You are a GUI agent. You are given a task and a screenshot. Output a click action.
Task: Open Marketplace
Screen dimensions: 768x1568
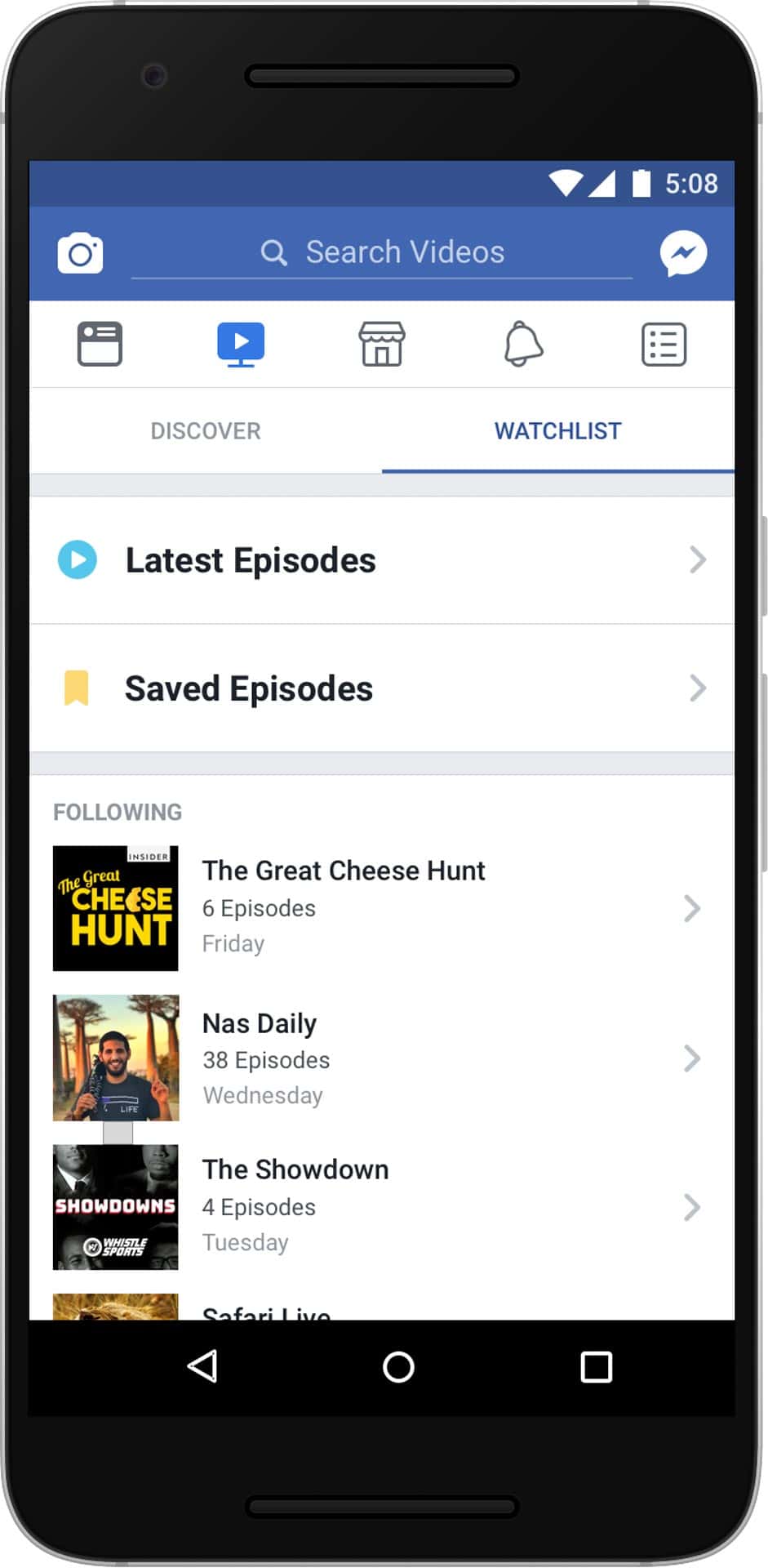pyautogui.click(x=381, y=344)
